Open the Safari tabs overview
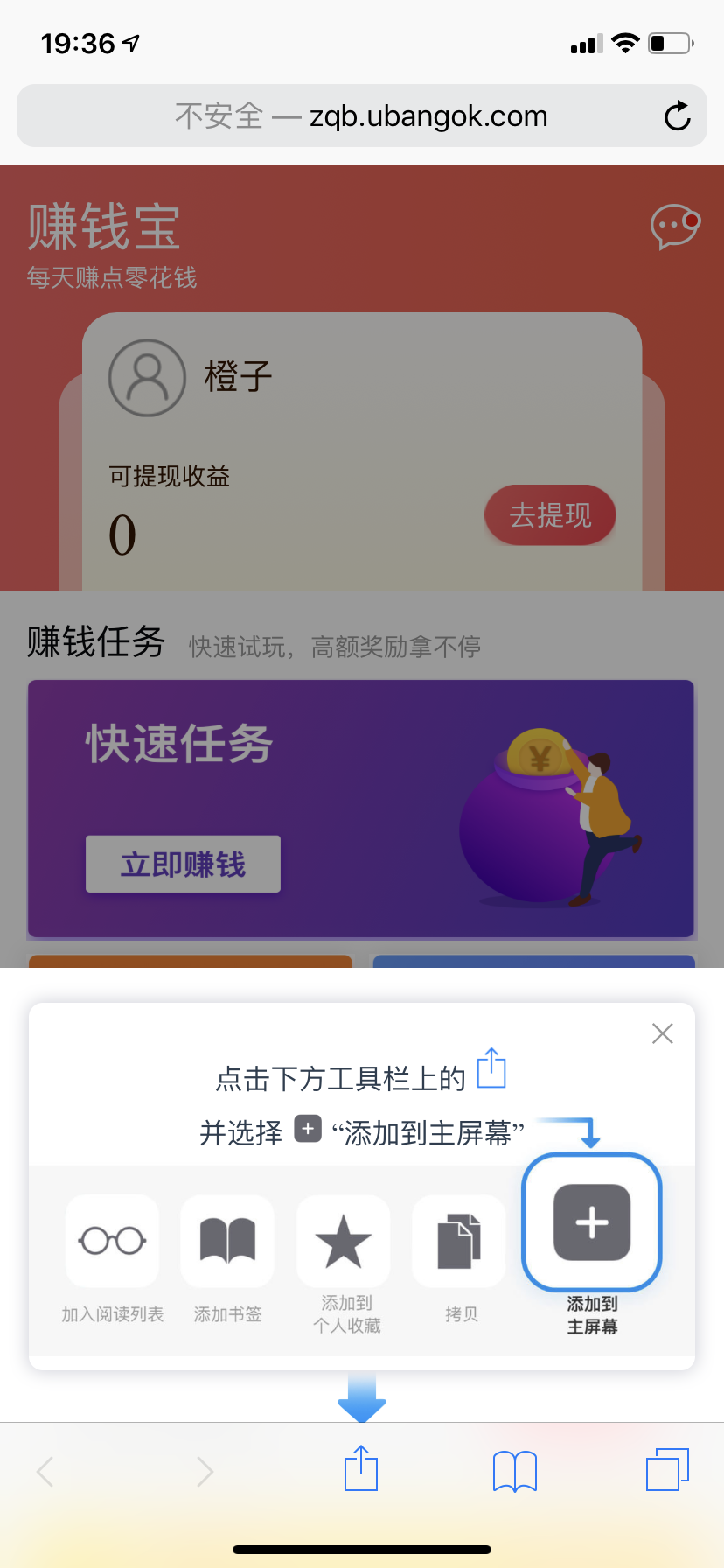Viewport: 724px width, 1568px height. click(x=667, y=1470)
